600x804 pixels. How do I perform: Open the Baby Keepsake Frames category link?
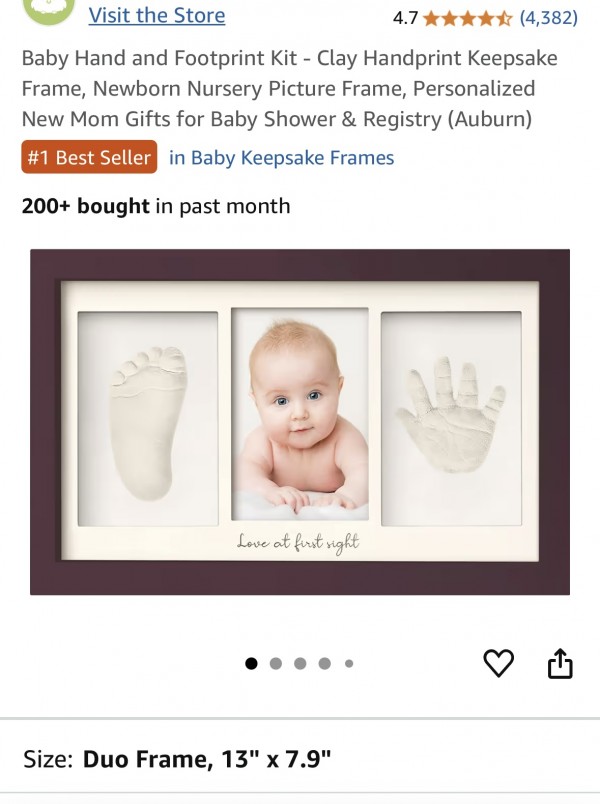click(x=281, y=158)
